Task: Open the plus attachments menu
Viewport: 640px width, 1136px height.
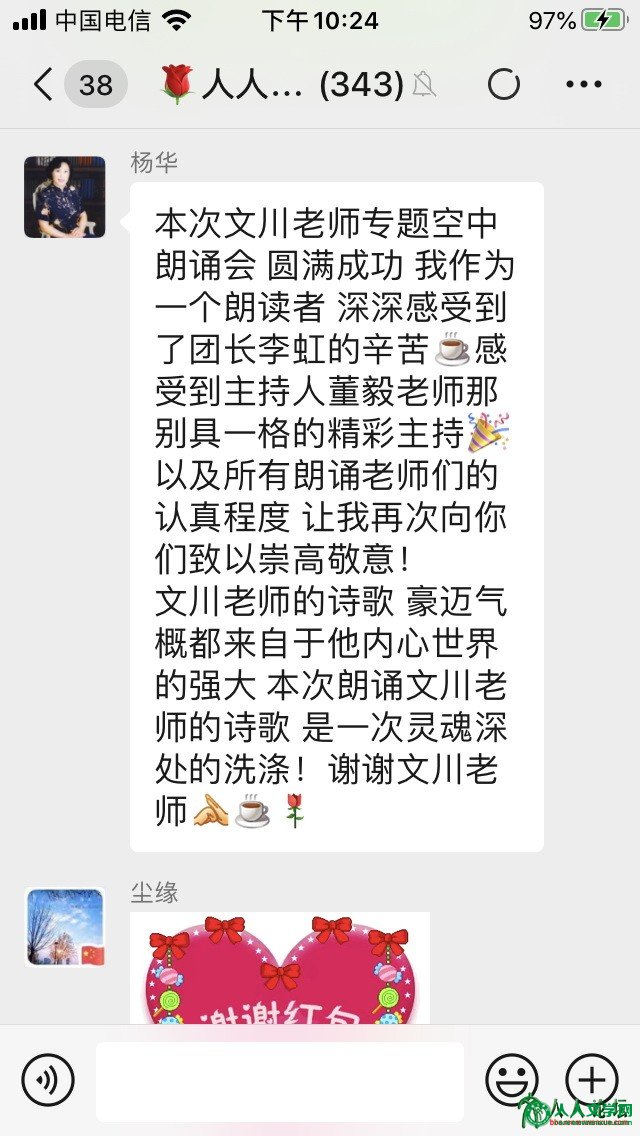Action: coord(591,1080)
